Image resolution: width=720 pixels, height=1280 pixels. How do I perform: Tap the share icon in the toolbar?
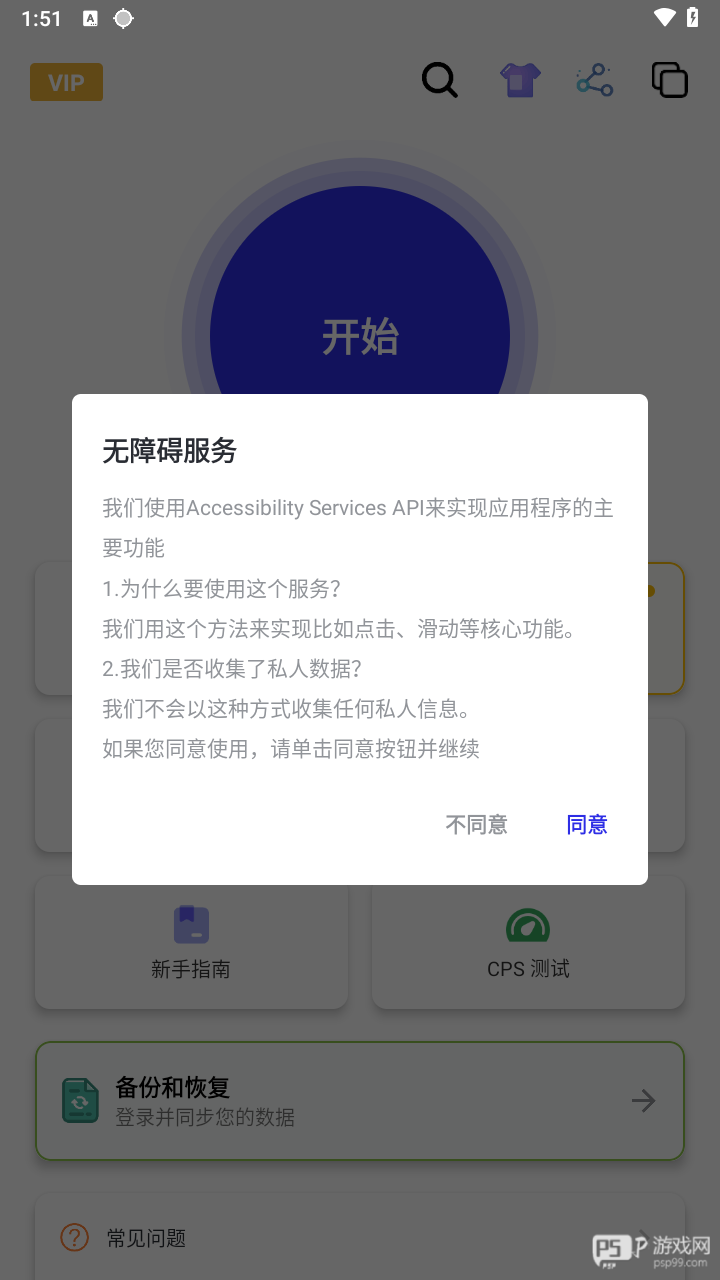(594, 80)
